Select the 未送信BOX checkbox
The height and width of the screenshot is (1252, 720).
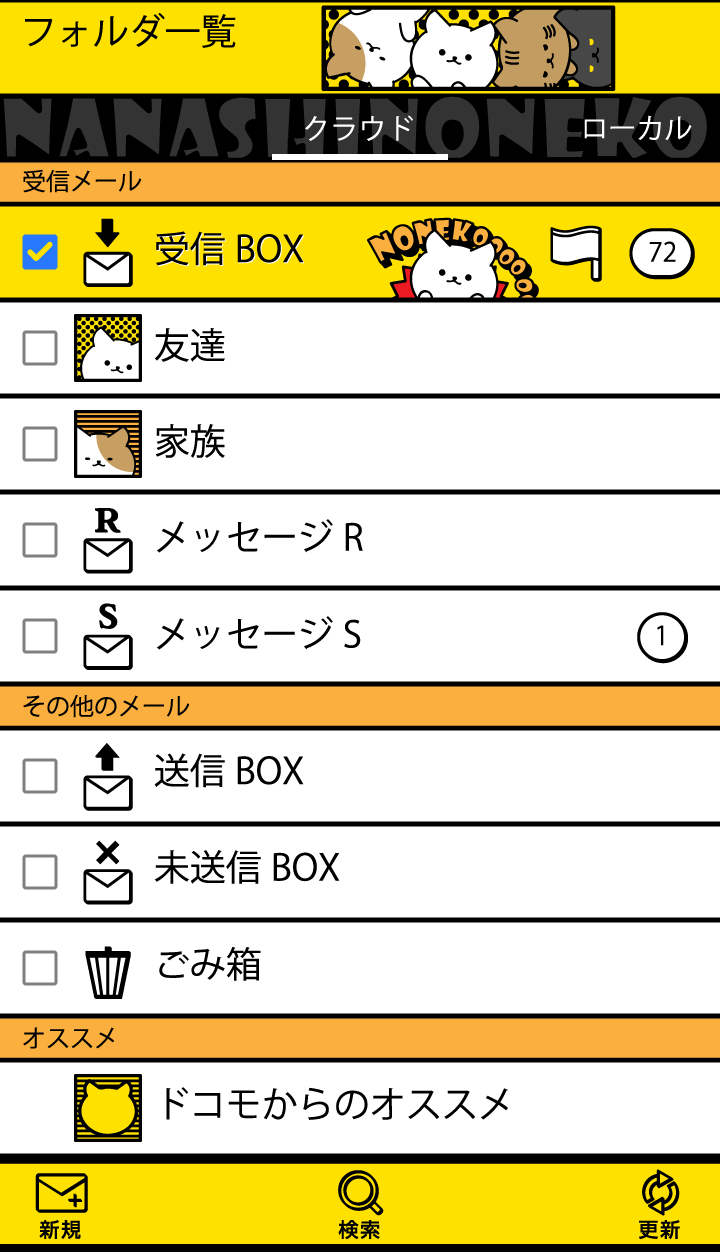click(40, 872)
